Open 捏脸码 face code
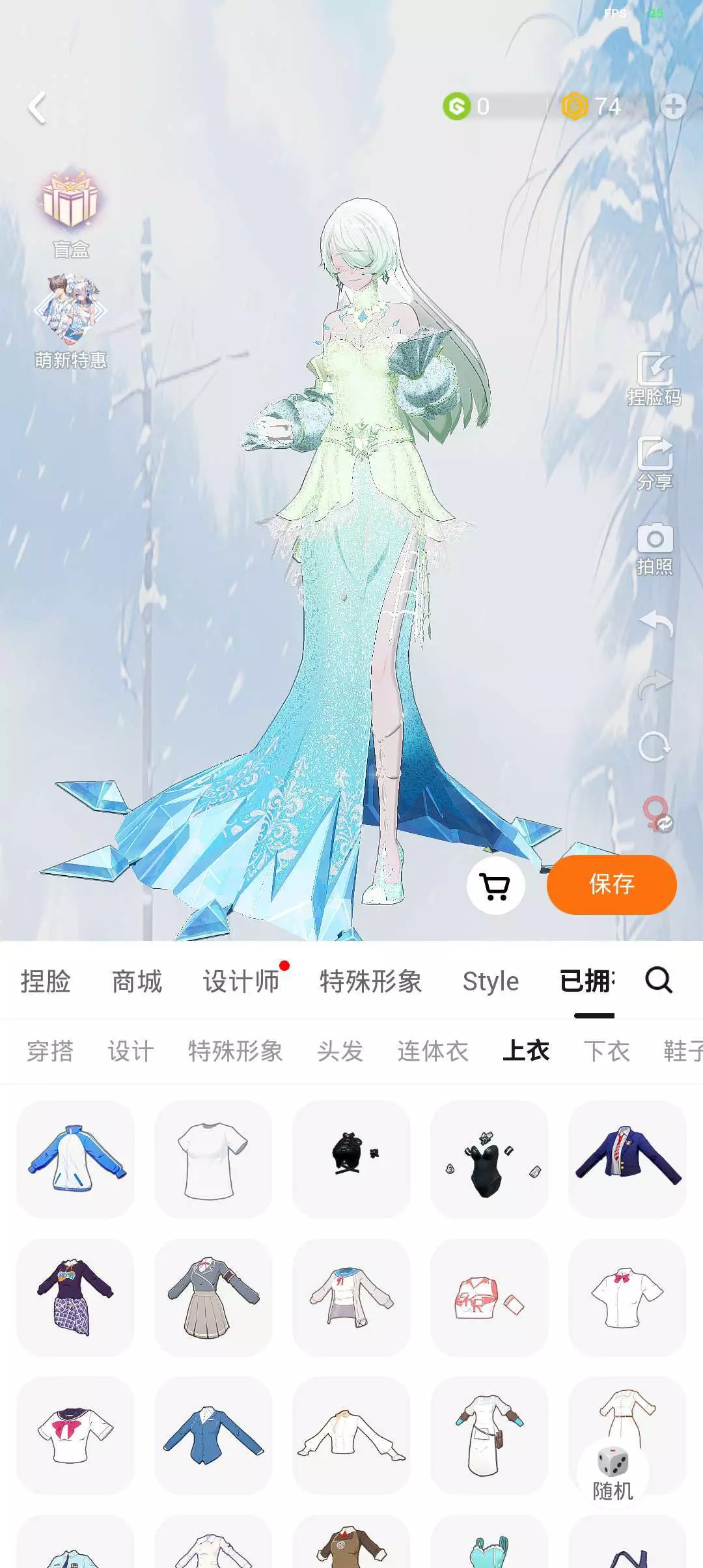 tap(654, 380)
